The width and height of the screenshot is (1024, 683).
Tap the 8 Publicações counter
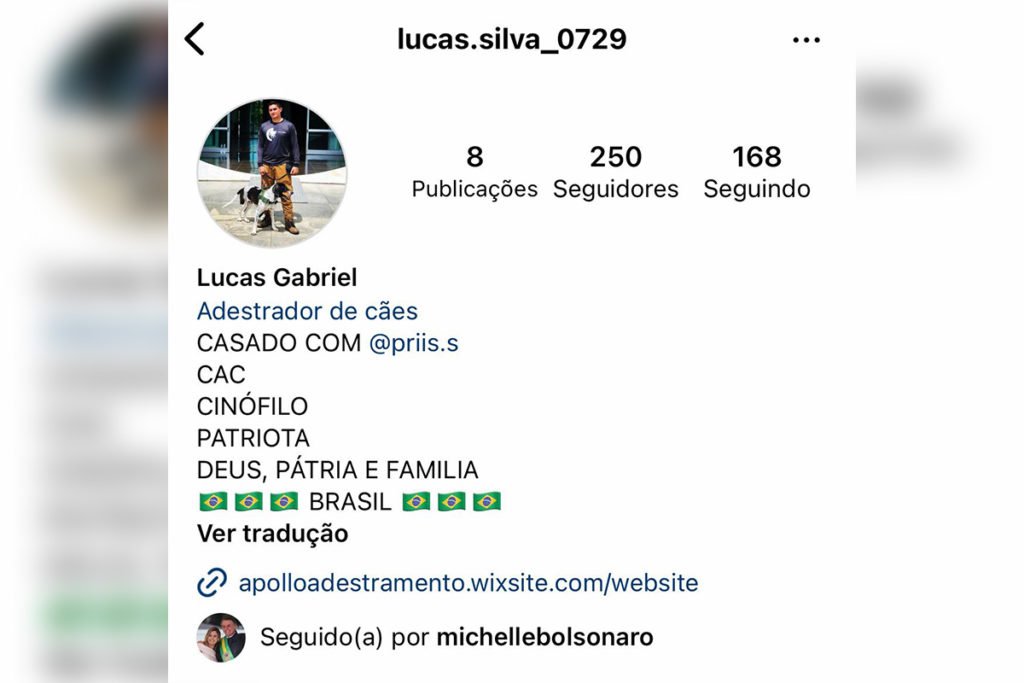(x=474, y=172)
